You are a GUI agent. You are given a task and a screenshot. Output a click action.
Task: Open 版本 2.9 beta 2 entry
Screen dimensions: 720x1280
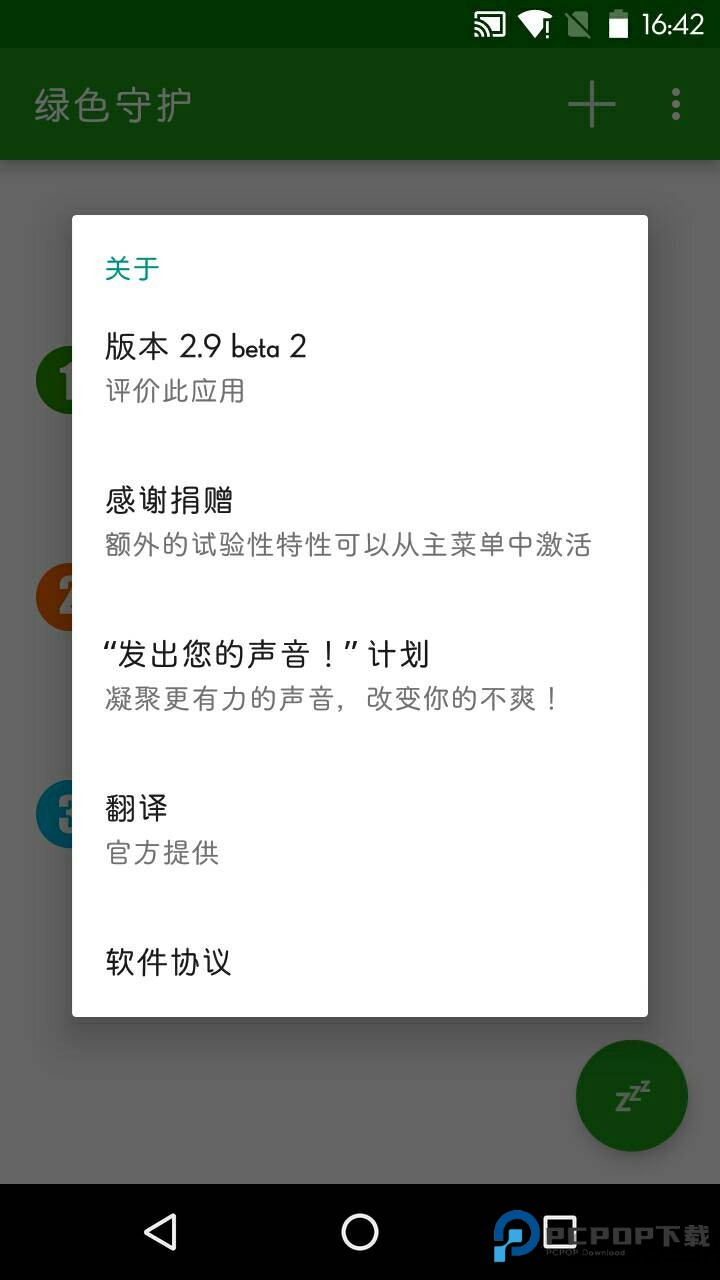(204, 347)
